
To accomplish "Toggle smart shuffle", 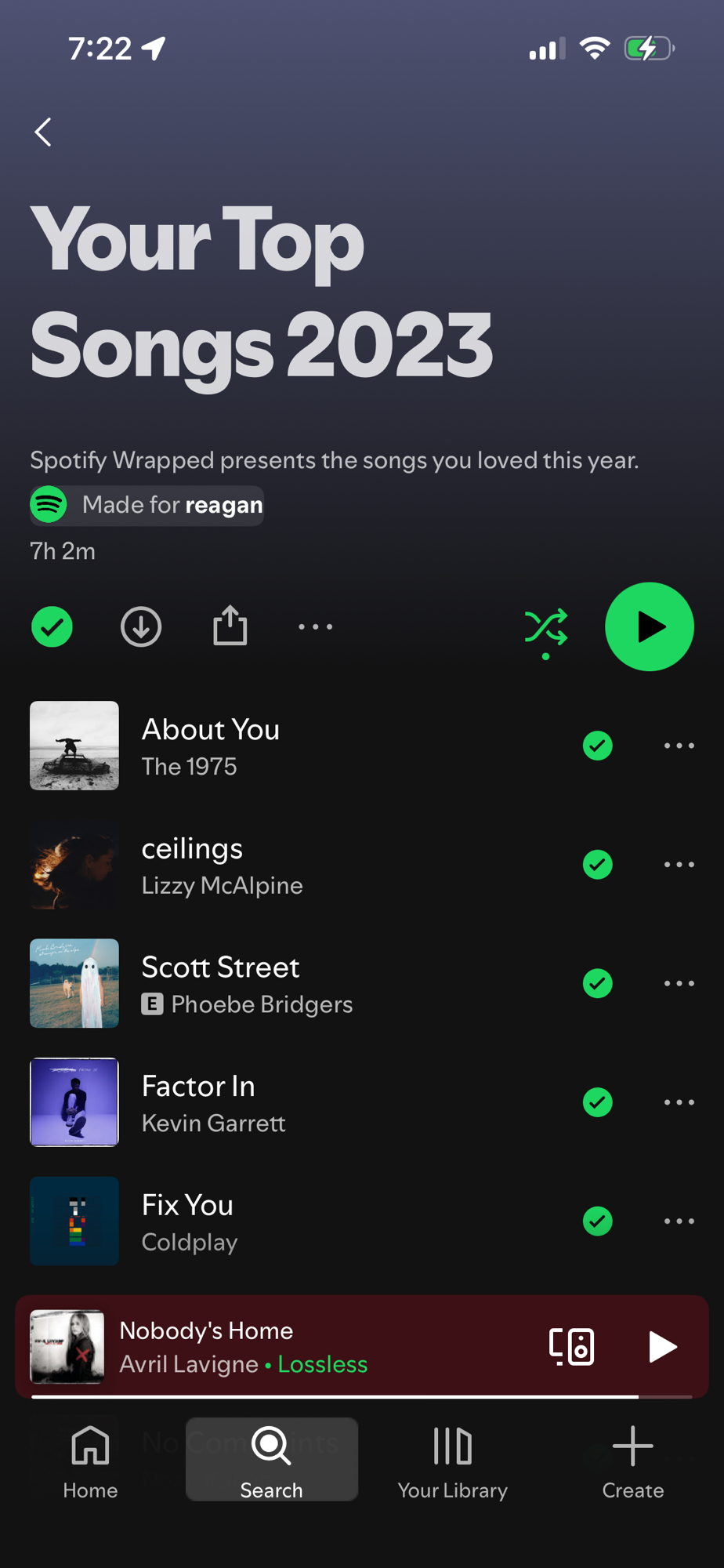I will (x=546, y=629).
